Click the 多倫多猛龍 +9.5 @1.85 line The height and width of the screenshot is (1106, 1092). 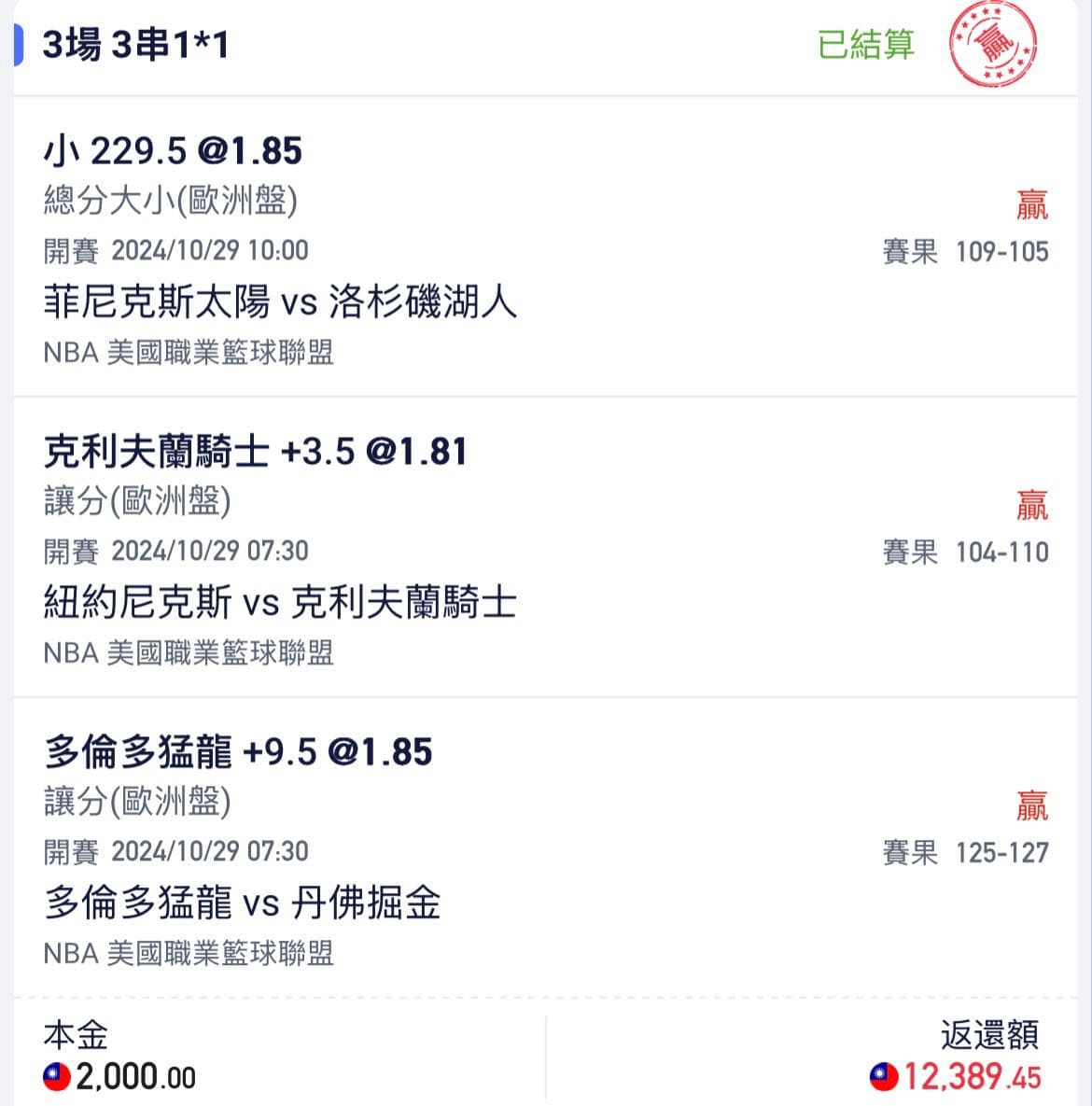(239, 750)
